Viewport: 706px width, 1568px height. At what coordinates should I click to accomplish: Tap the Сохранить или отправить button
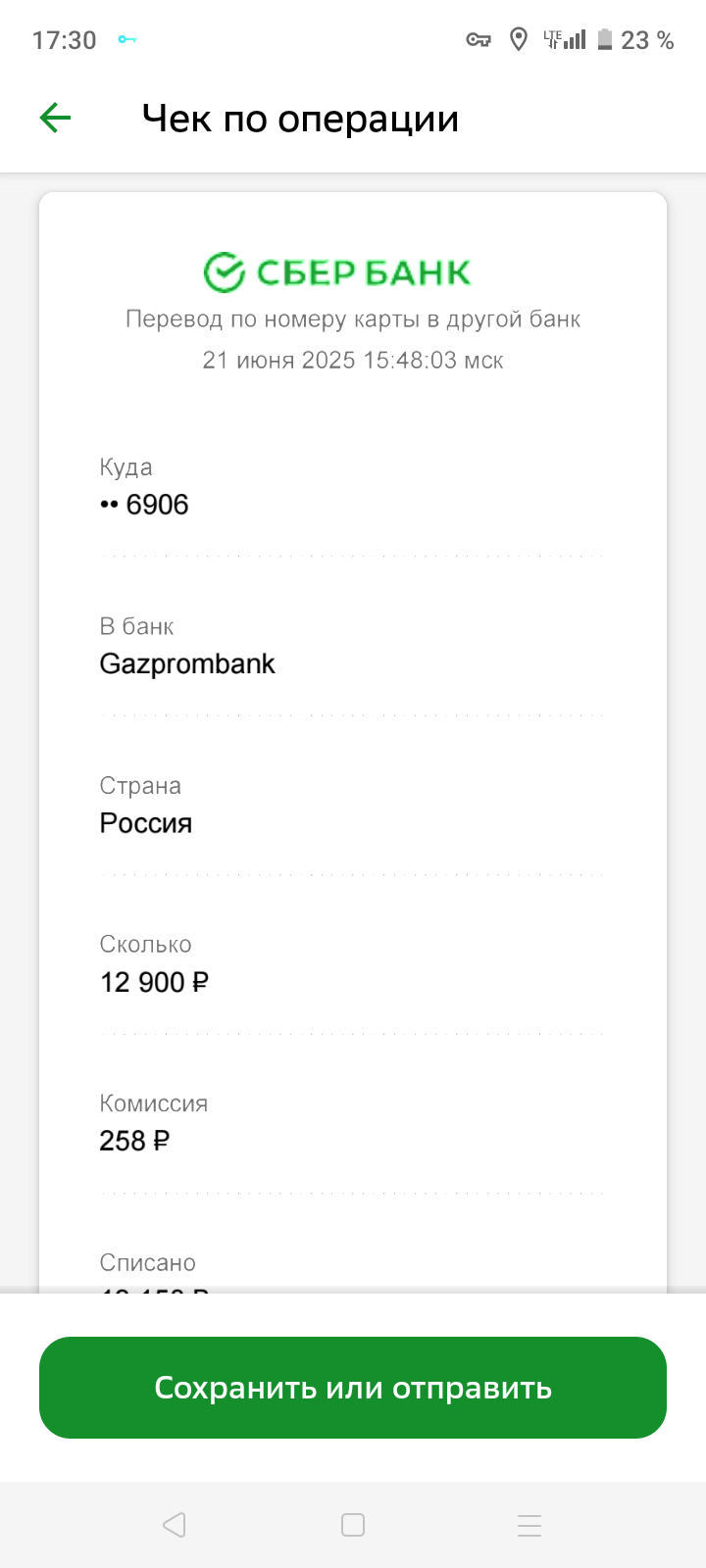[353, 1388]
